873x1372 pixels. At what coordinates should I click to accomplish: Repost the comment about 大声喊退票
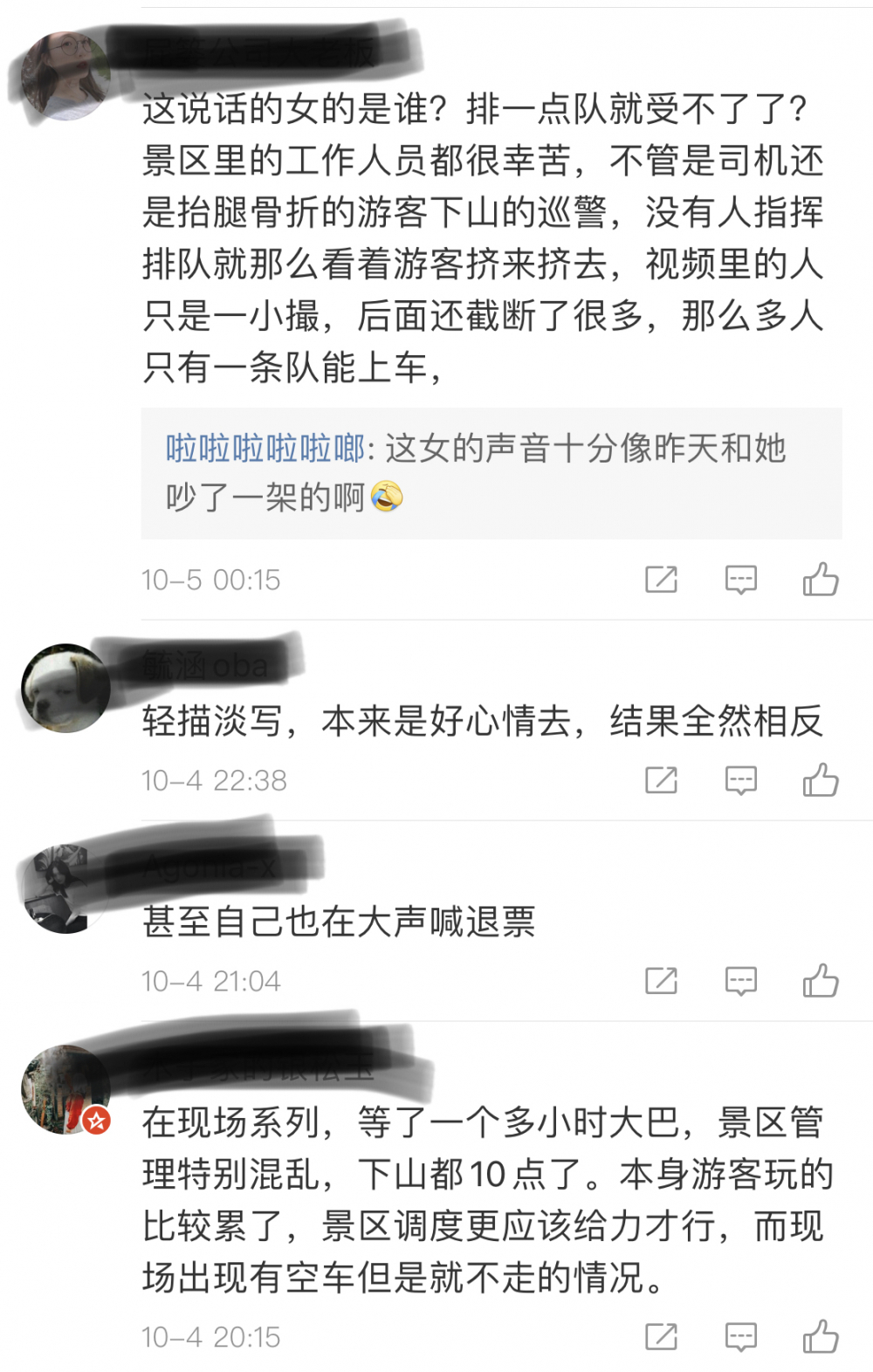pyautogui.click(x=661, y=981)
